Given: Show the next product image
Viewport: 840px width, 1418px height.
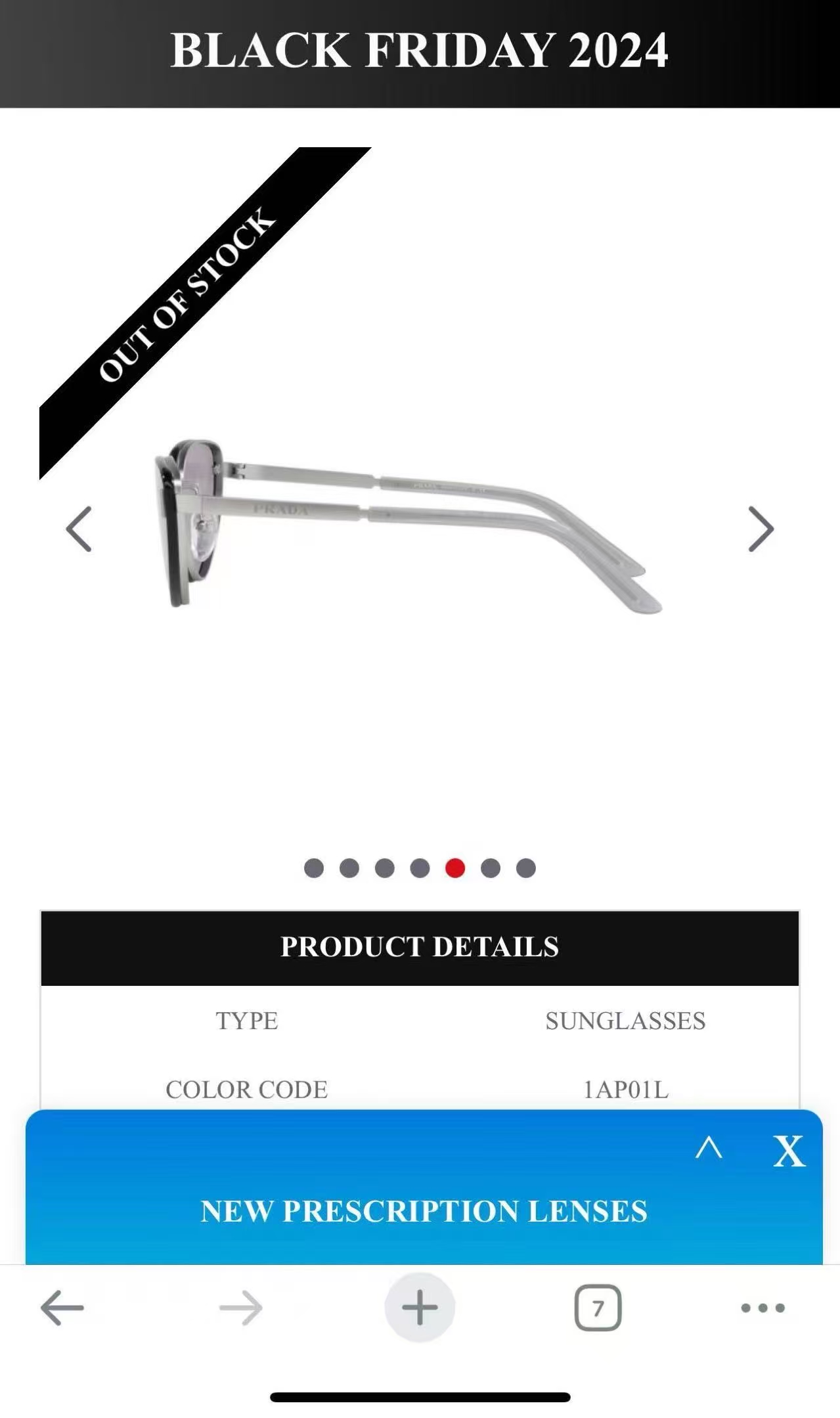Looking at the screenshot, I should 761,529.
